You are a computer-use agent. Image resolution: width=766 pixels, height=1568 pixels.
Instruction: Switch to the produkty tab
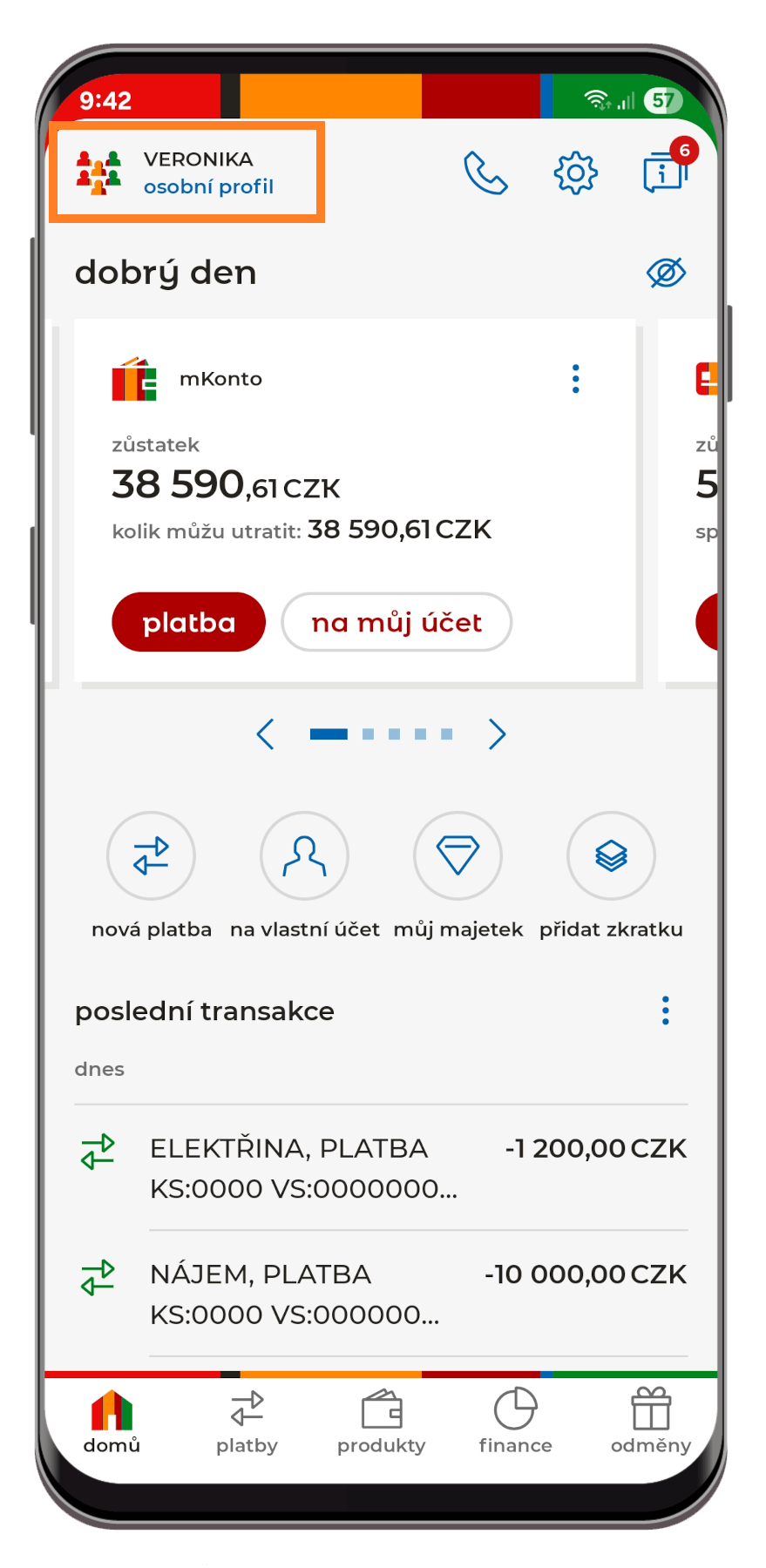(380, 1420)
